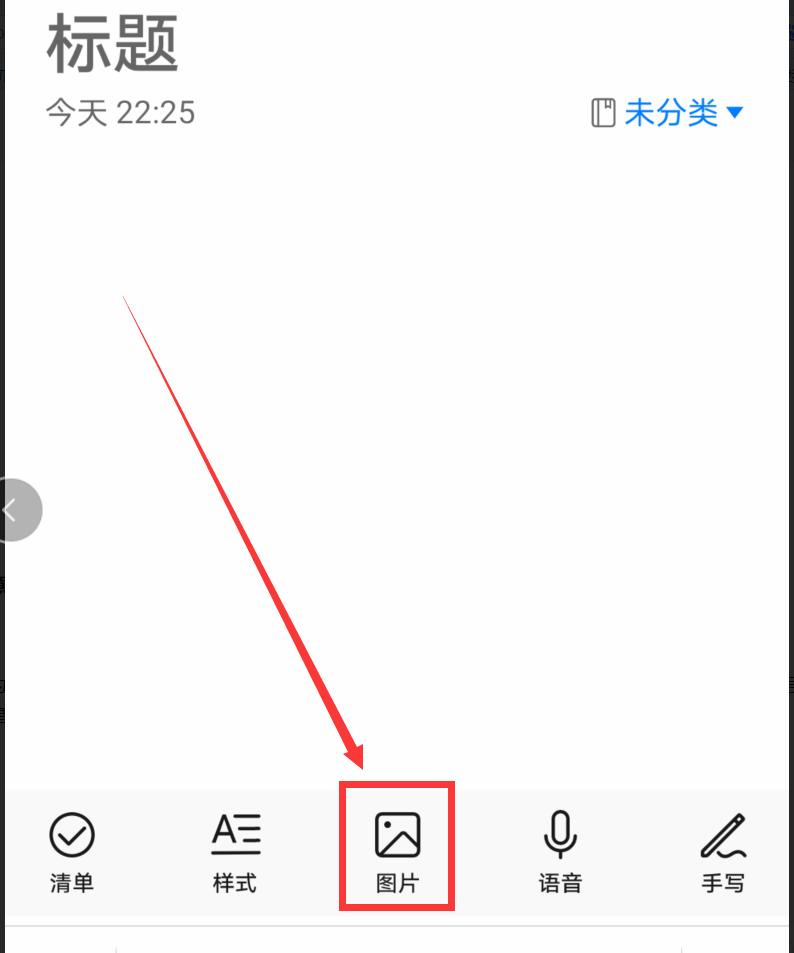This screenshot has height=953, width=794.
Task: Click the 今天 22:25 timestamp
Action: (x=121, y=113)
